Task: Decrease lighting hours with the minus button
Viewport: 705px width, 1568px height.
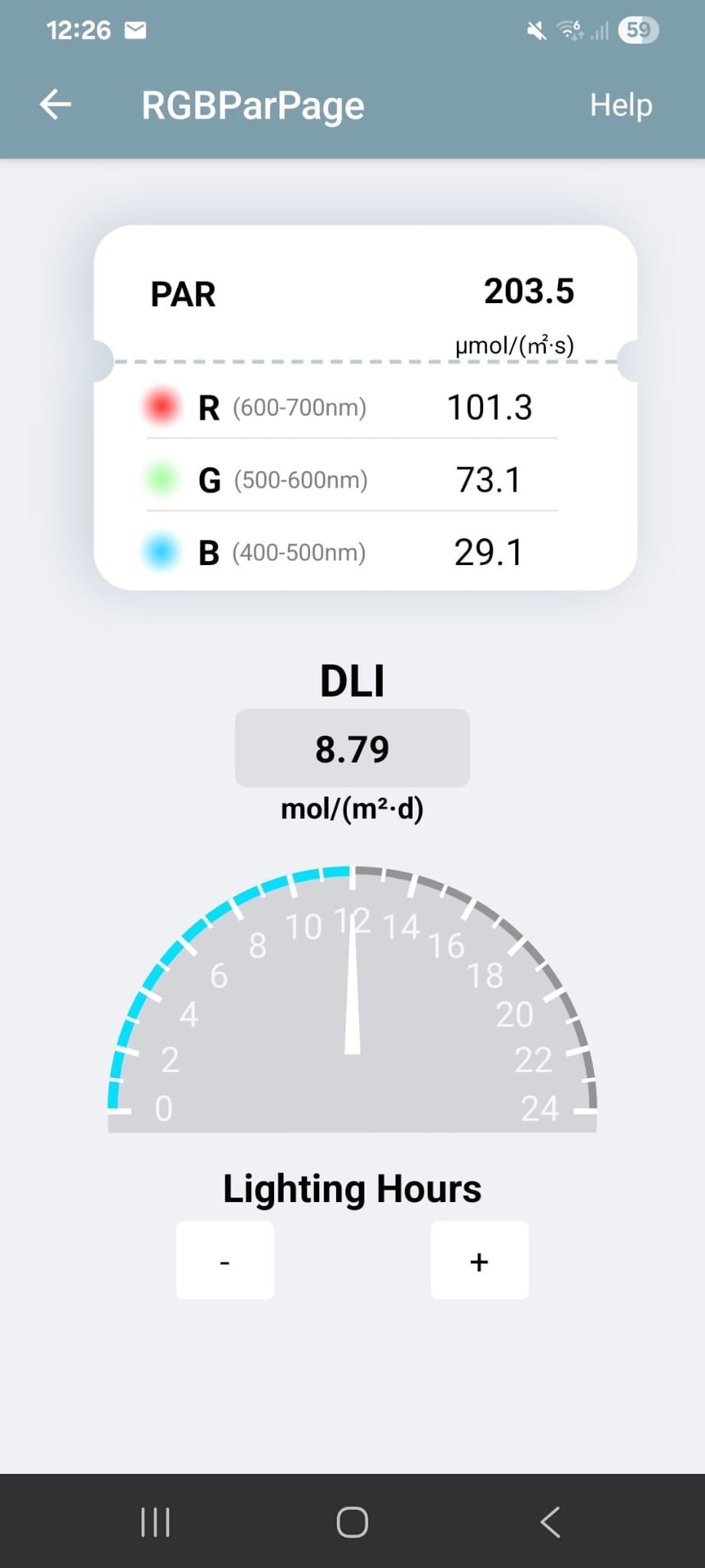Action: pyautogui.click(x=225, y=1260)
